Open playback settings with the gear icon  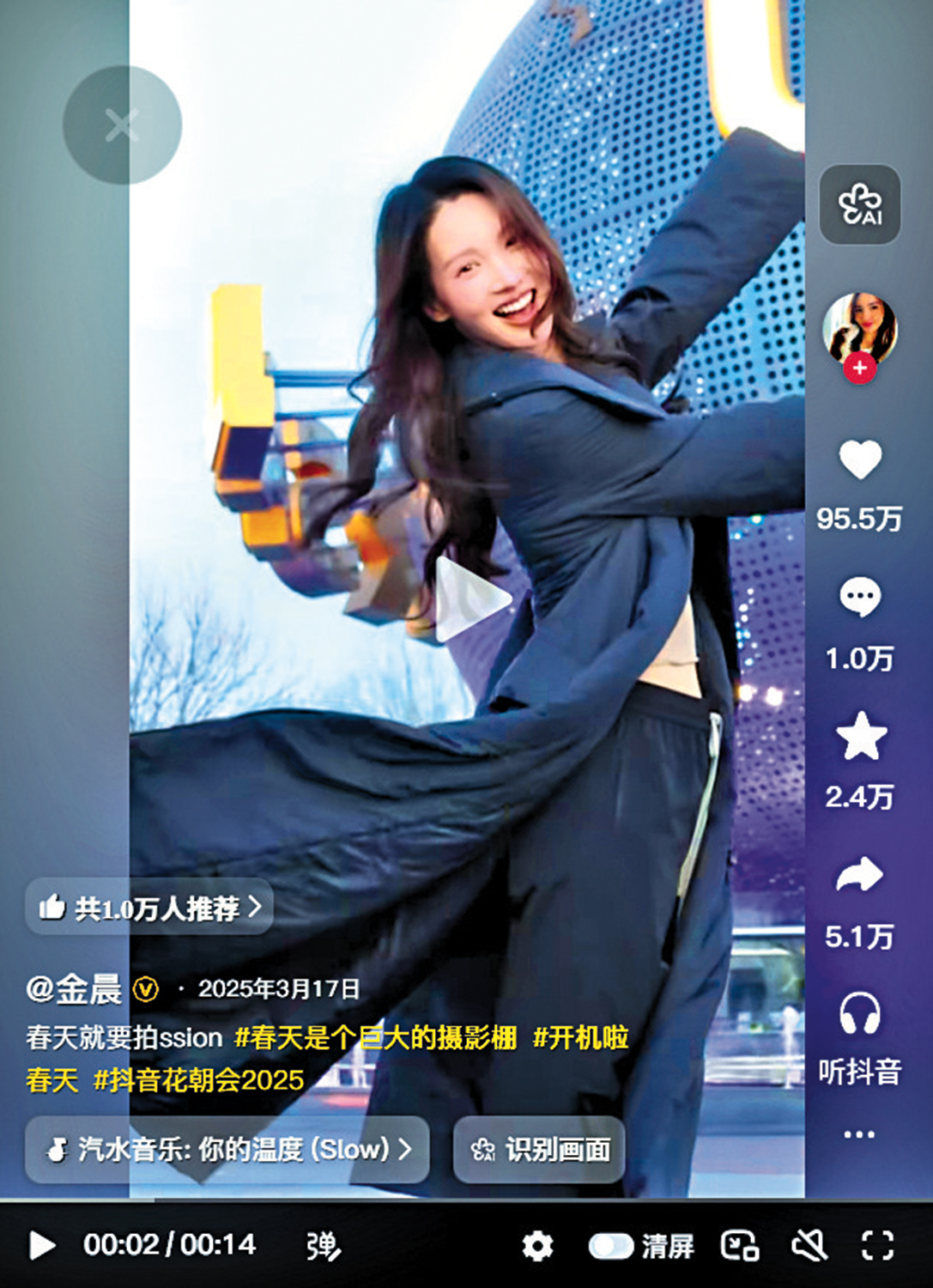point(536,1247)
